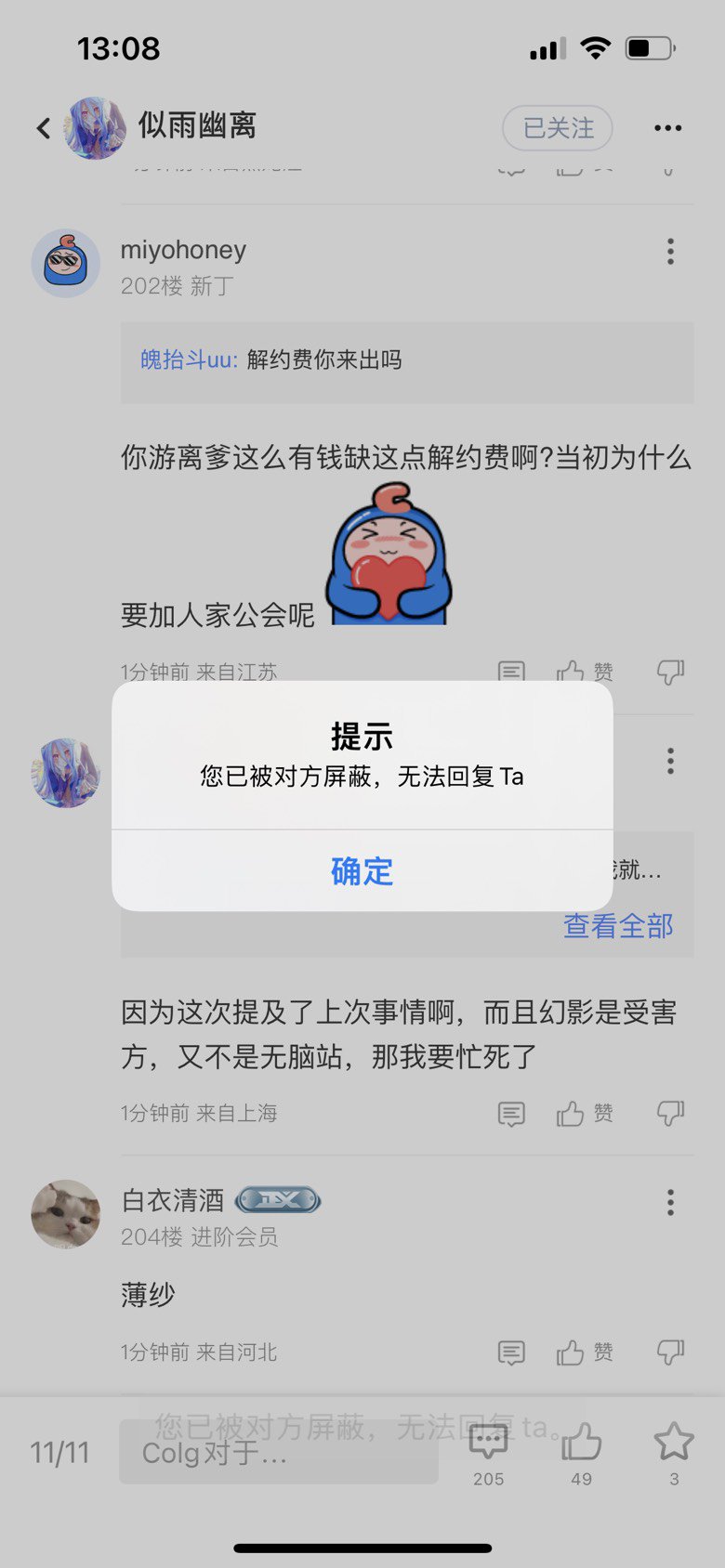Screen dimensions: 725x1568
Task: Like miyohoney's comment from 江苏
Action: point(584,672)
